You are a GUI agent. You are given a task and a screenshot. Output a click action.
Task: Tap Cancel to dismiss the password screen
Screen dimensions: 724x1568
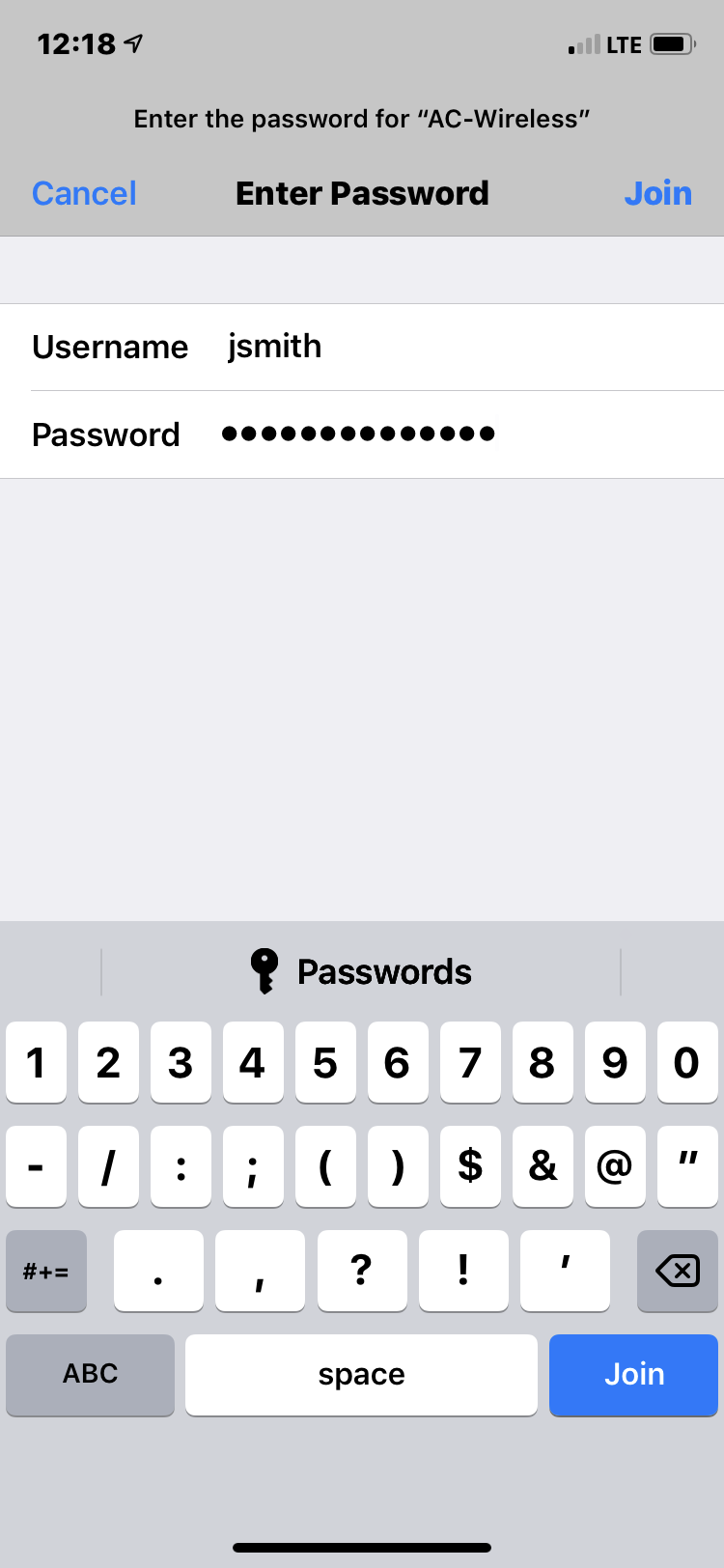point(83,193)
